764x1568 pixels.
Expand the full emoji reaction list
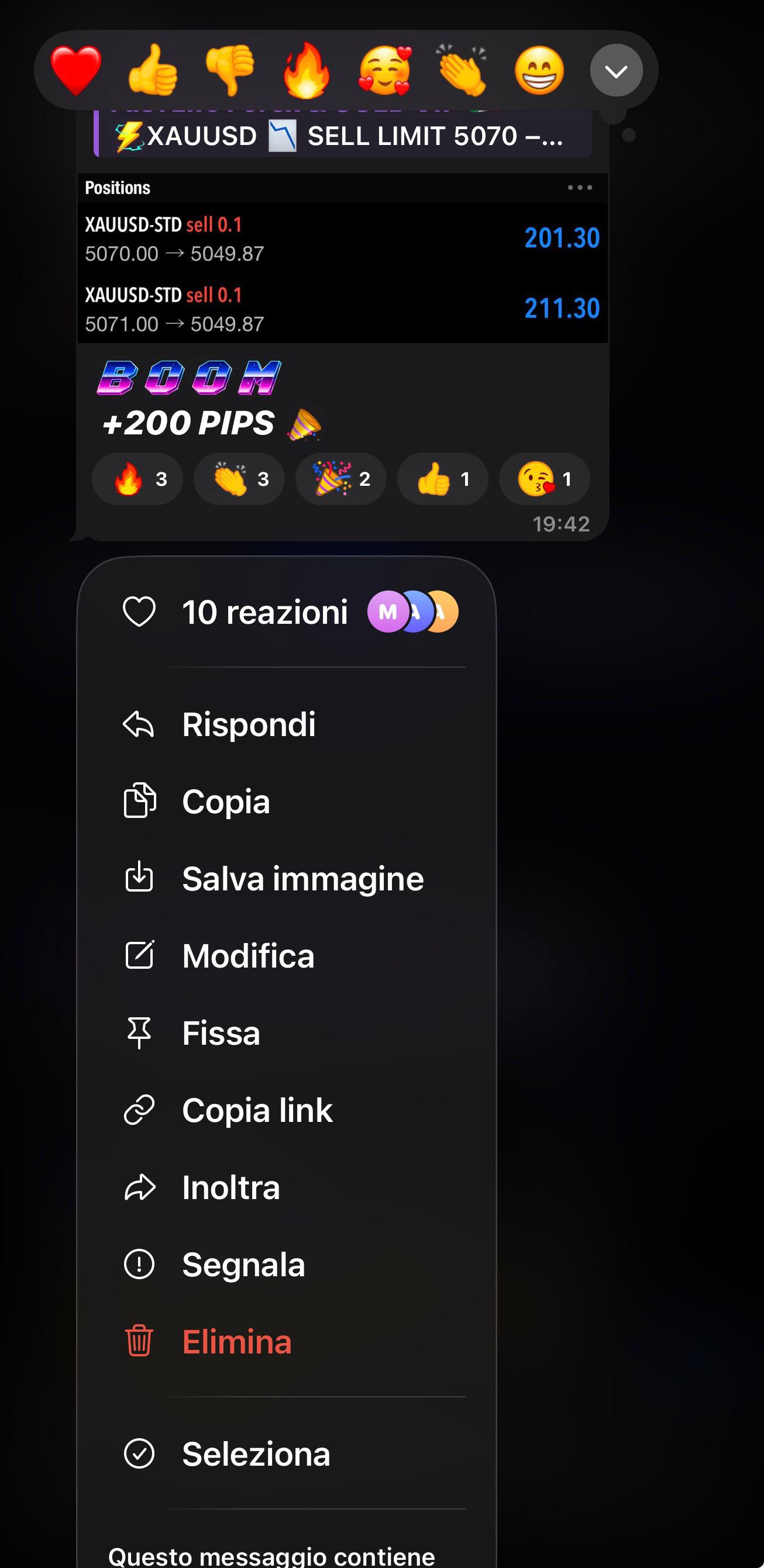pyautogui.click(x=616, y=71)
